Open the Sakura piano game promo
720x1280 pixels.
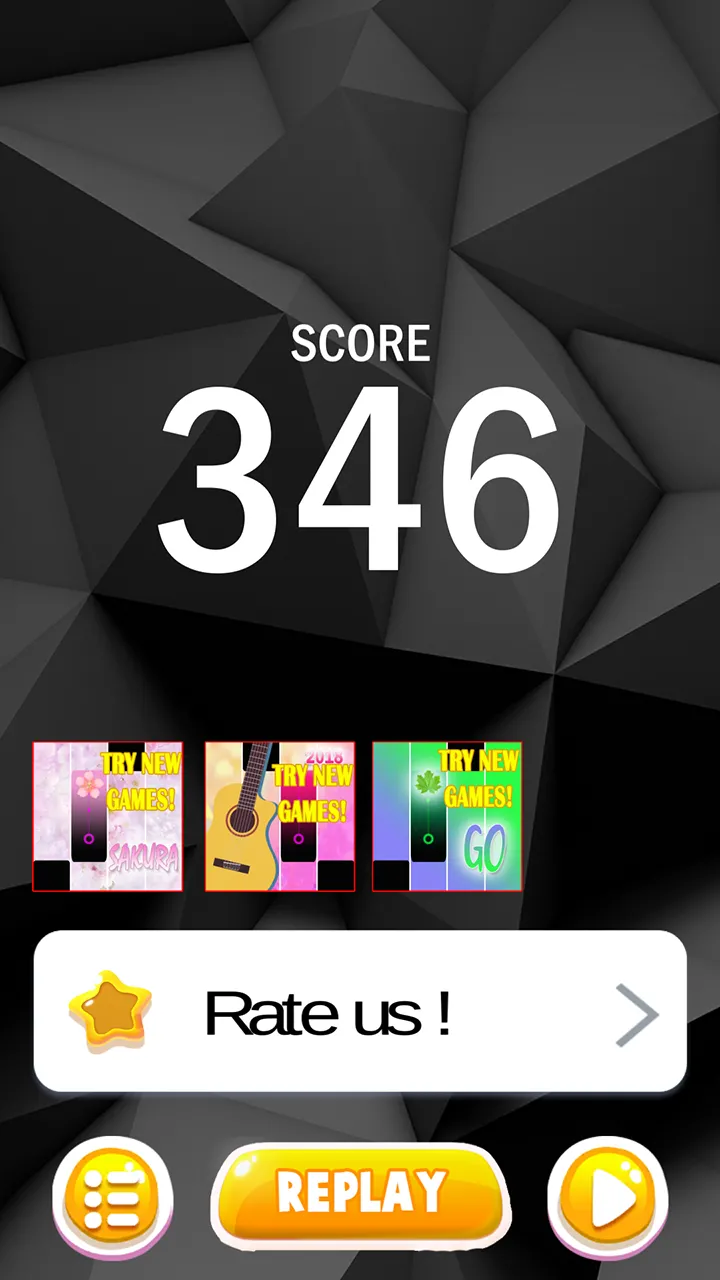(x=108, y=817)
